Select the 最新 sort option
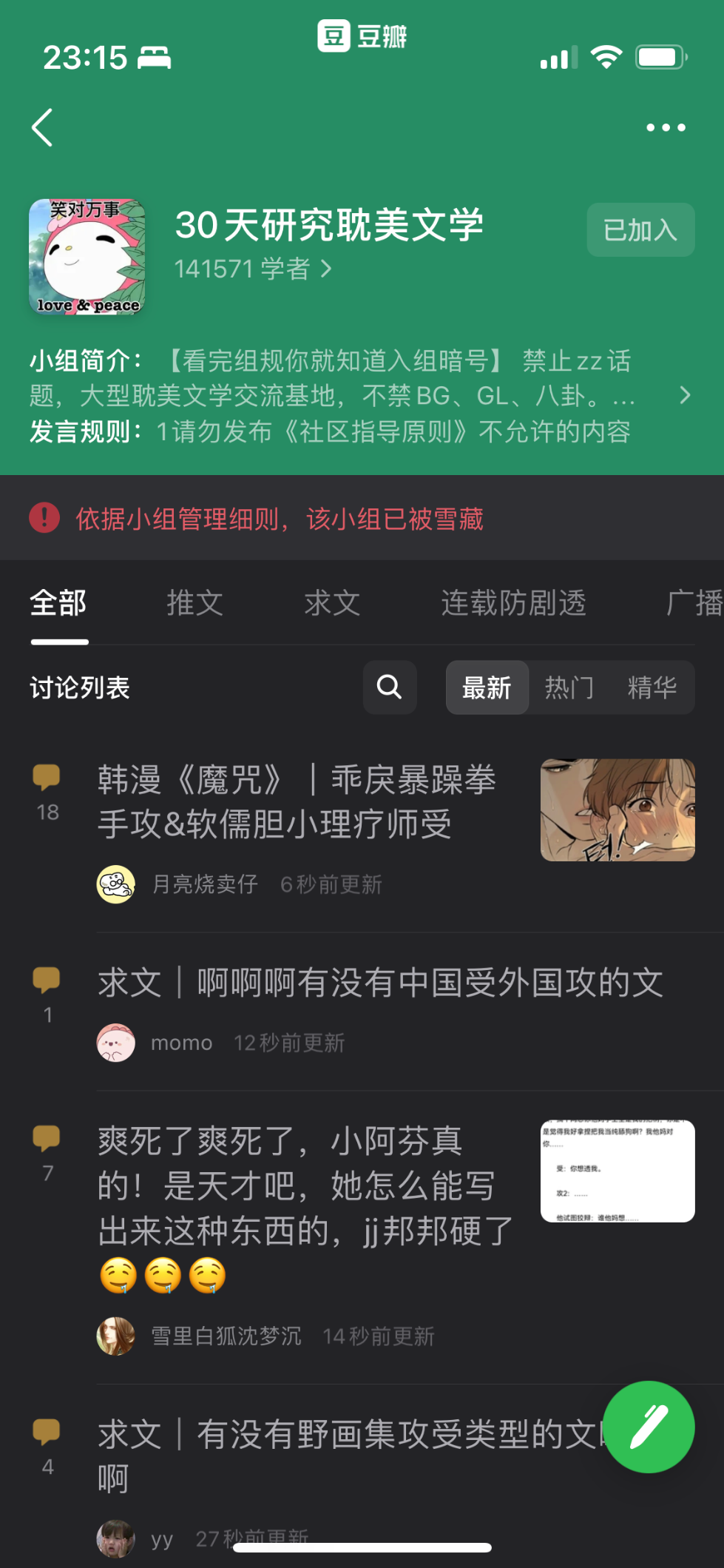This screenshot has width=724, height=1568. 487,687
